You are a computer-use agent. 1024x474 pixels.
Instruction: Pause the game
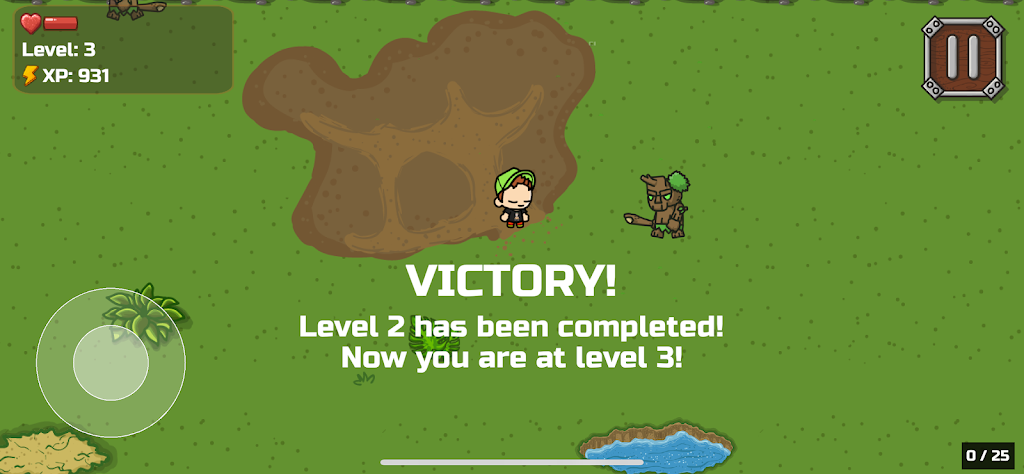pyautogui.click(x=962, y=57)
